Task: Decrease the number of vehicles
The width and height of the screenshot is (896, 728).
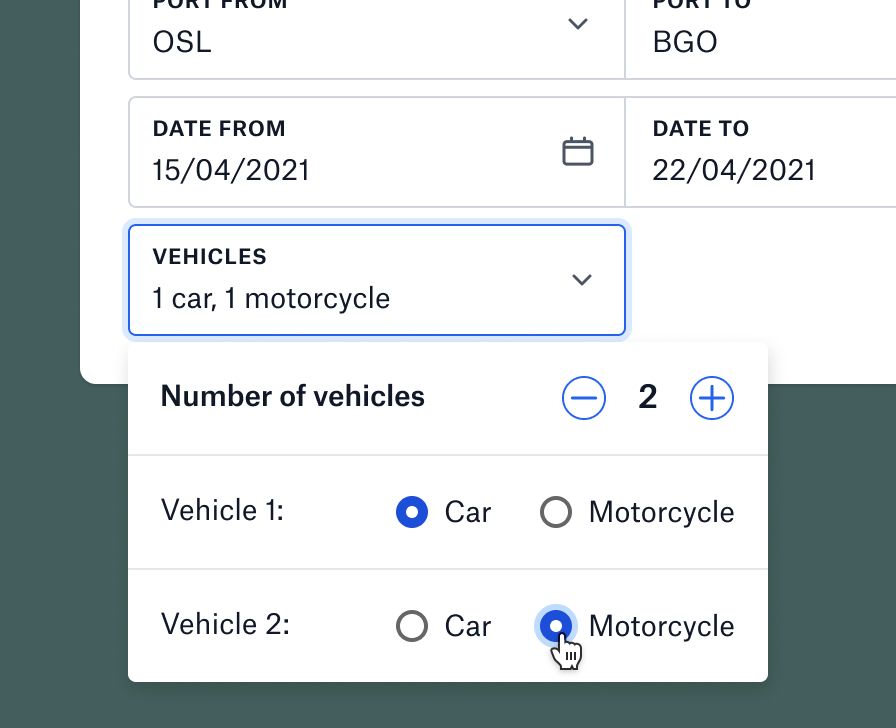Action: tap(584, 398)
